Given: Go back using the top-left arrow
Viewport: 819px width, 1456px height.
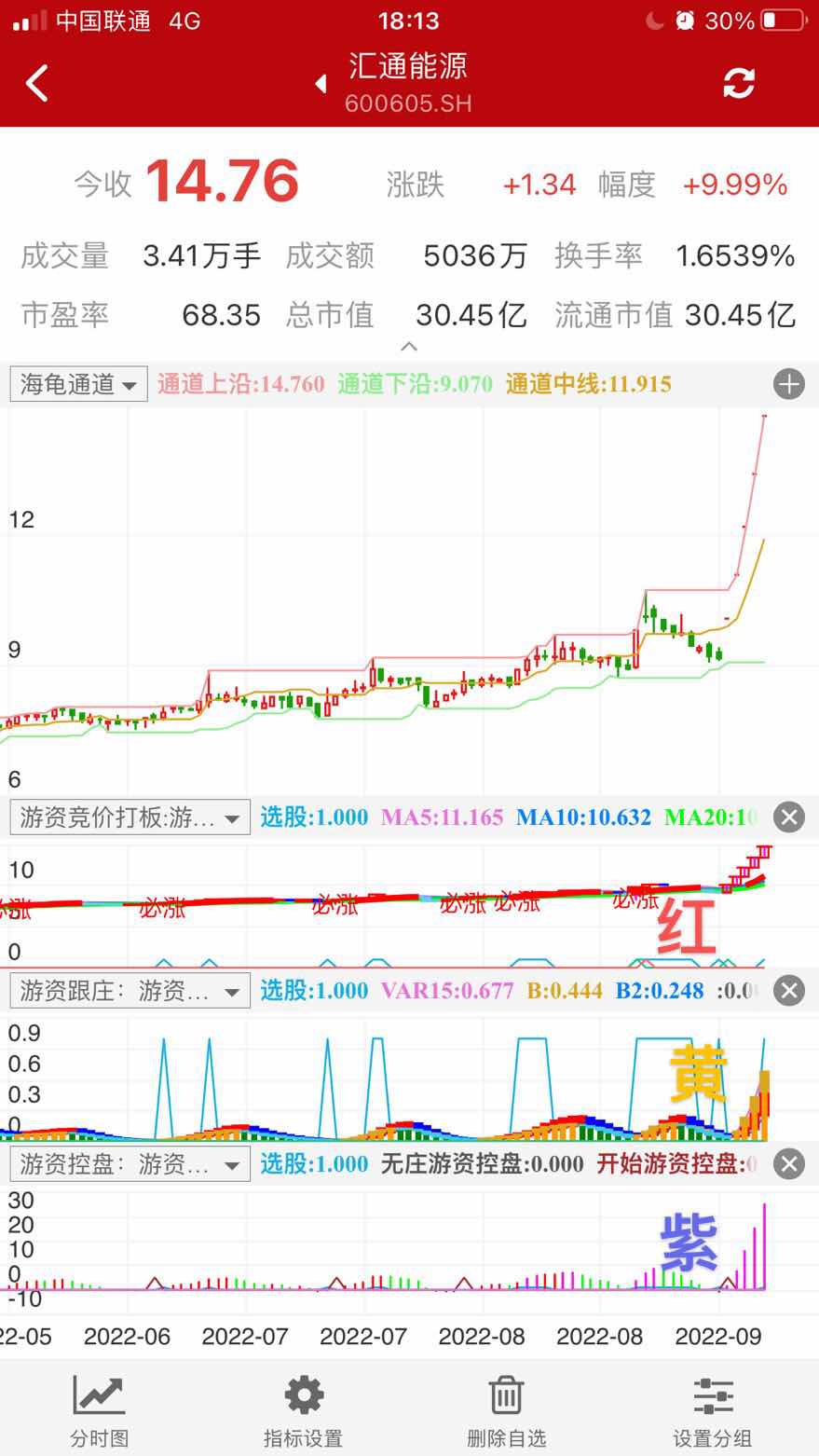Looking at the screenshot, I should click(x=37, y=84).
